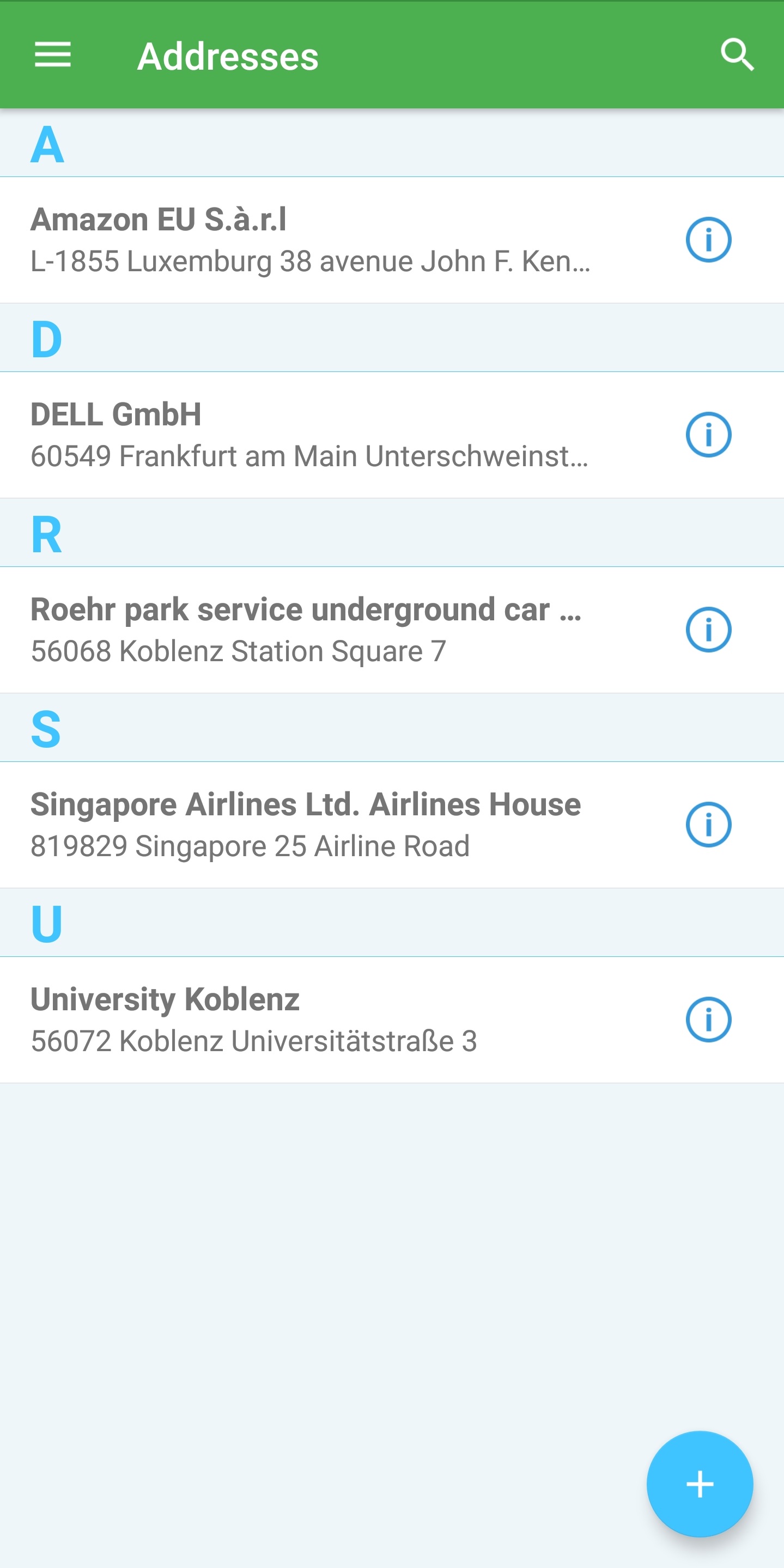Show info for Amazon EU S.à.r.l

708,240
